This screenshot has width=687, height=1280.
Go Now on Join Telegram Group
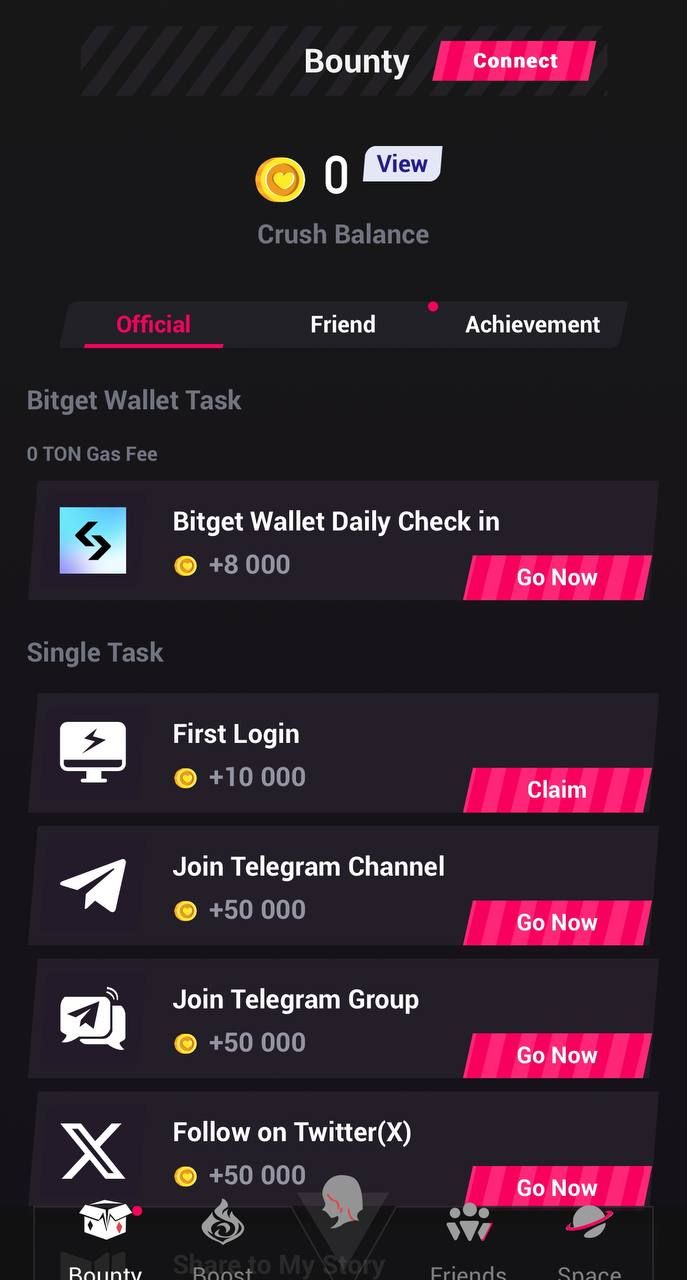[557, 1055]
